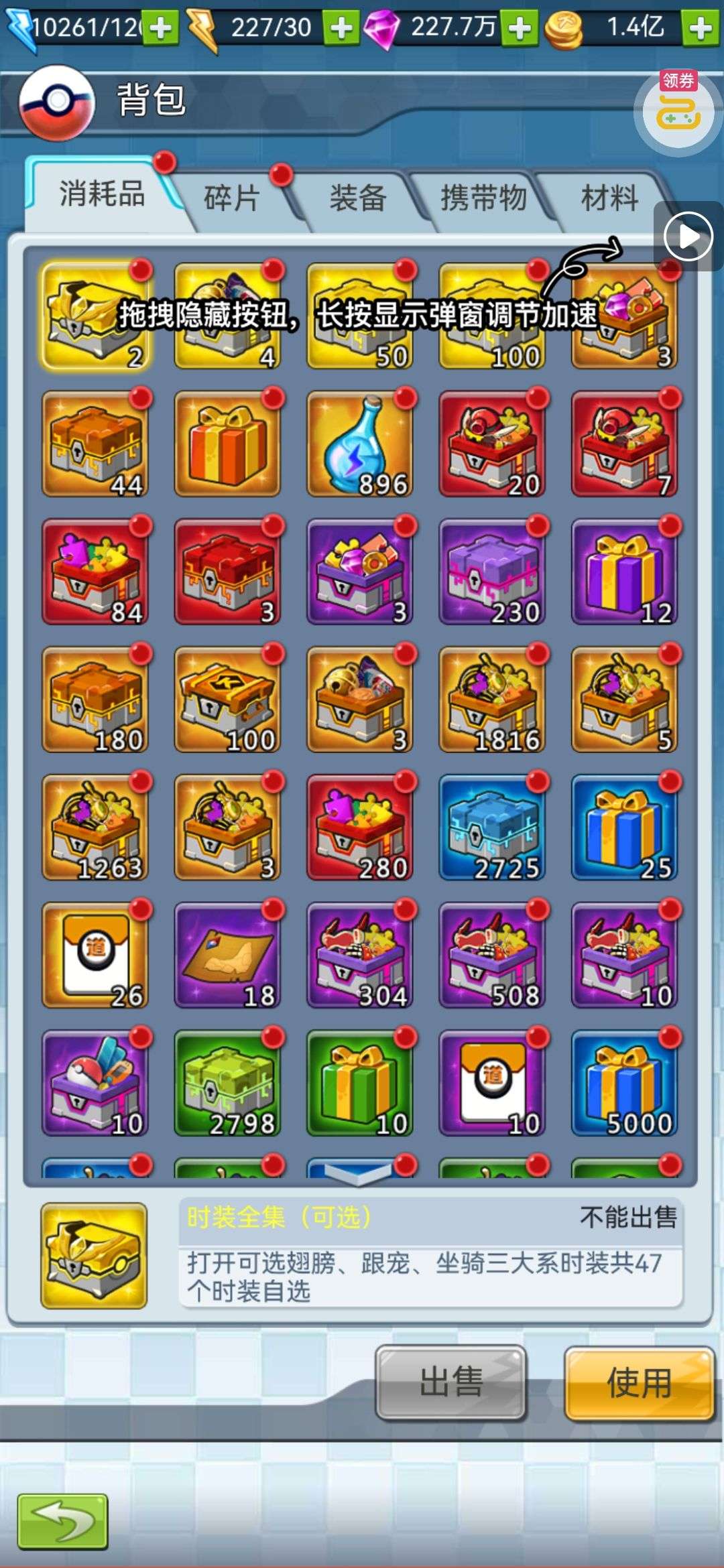Select the orange chest with 1816

(492, 700)
